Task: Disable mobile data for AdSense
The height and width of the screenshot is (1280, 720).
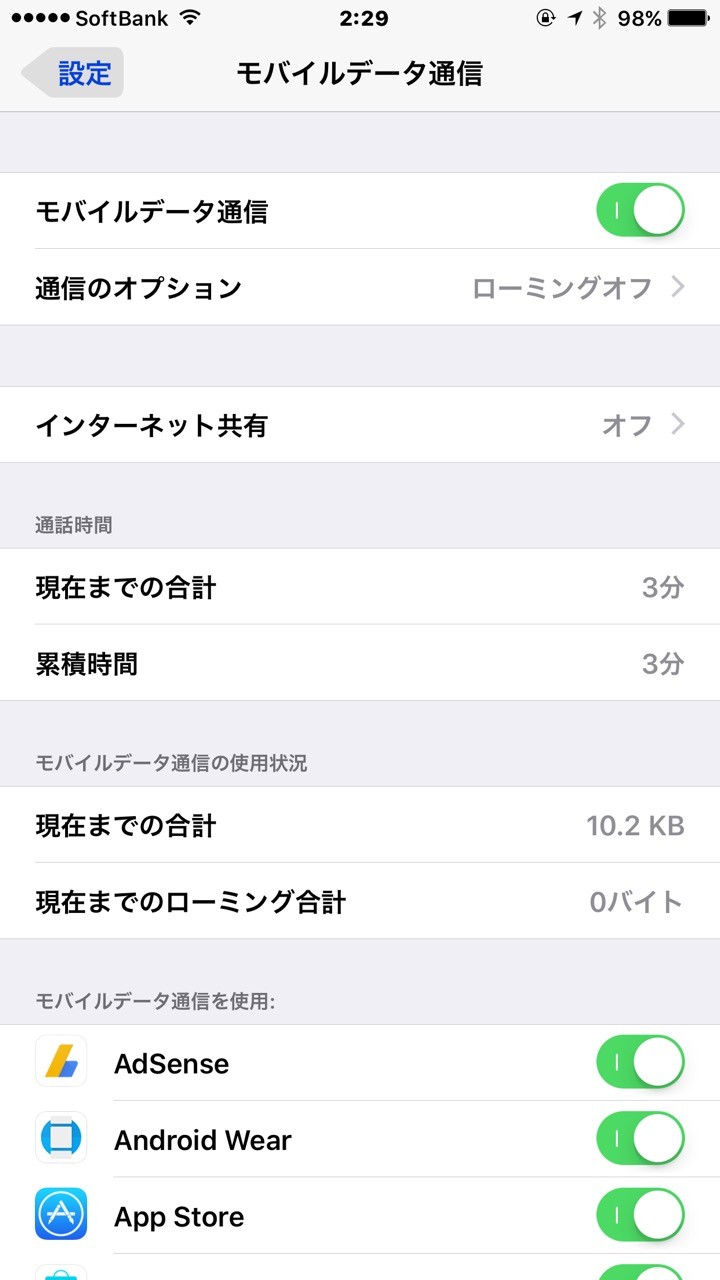Action: click(x=640, y=1062)
